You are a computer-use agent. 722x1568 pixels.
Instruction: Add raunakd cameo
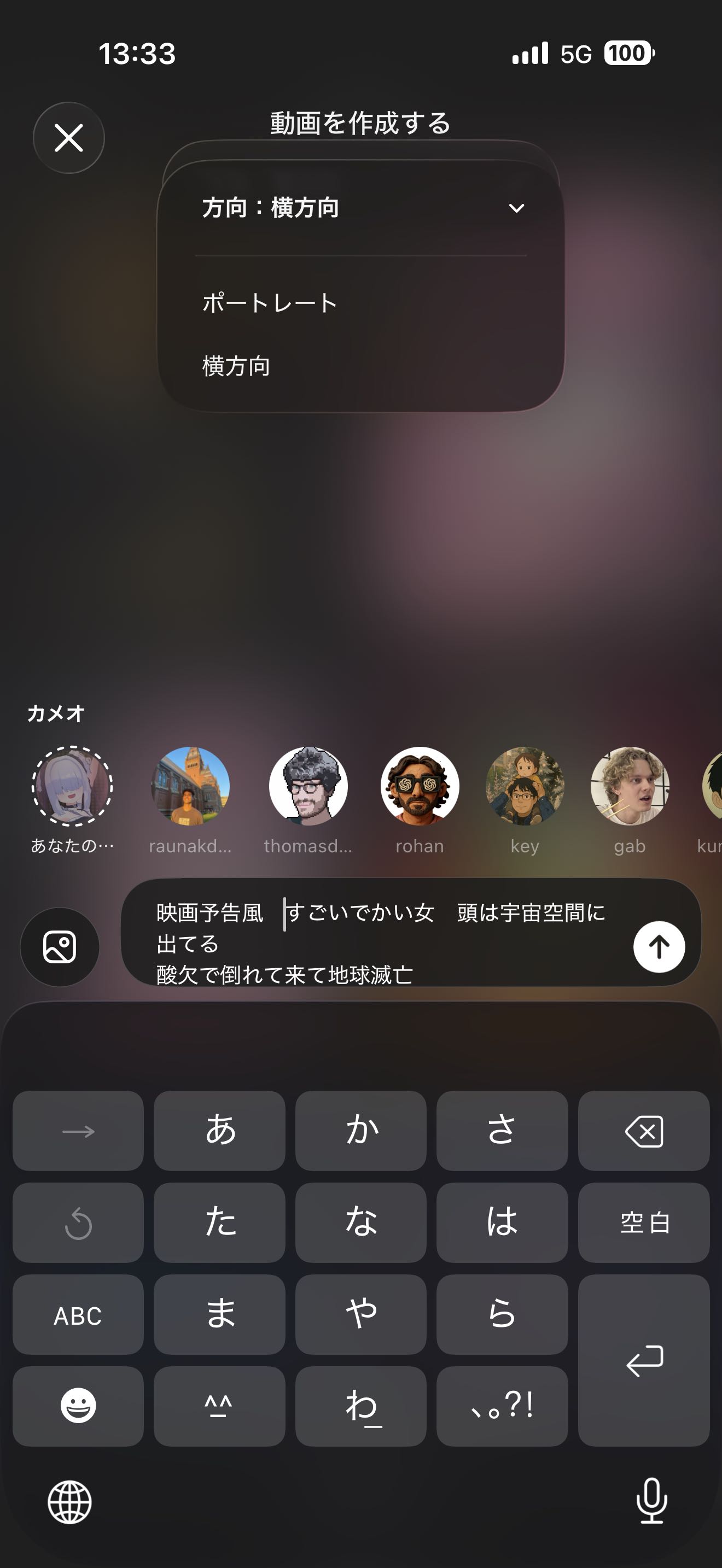pos(190,786)
